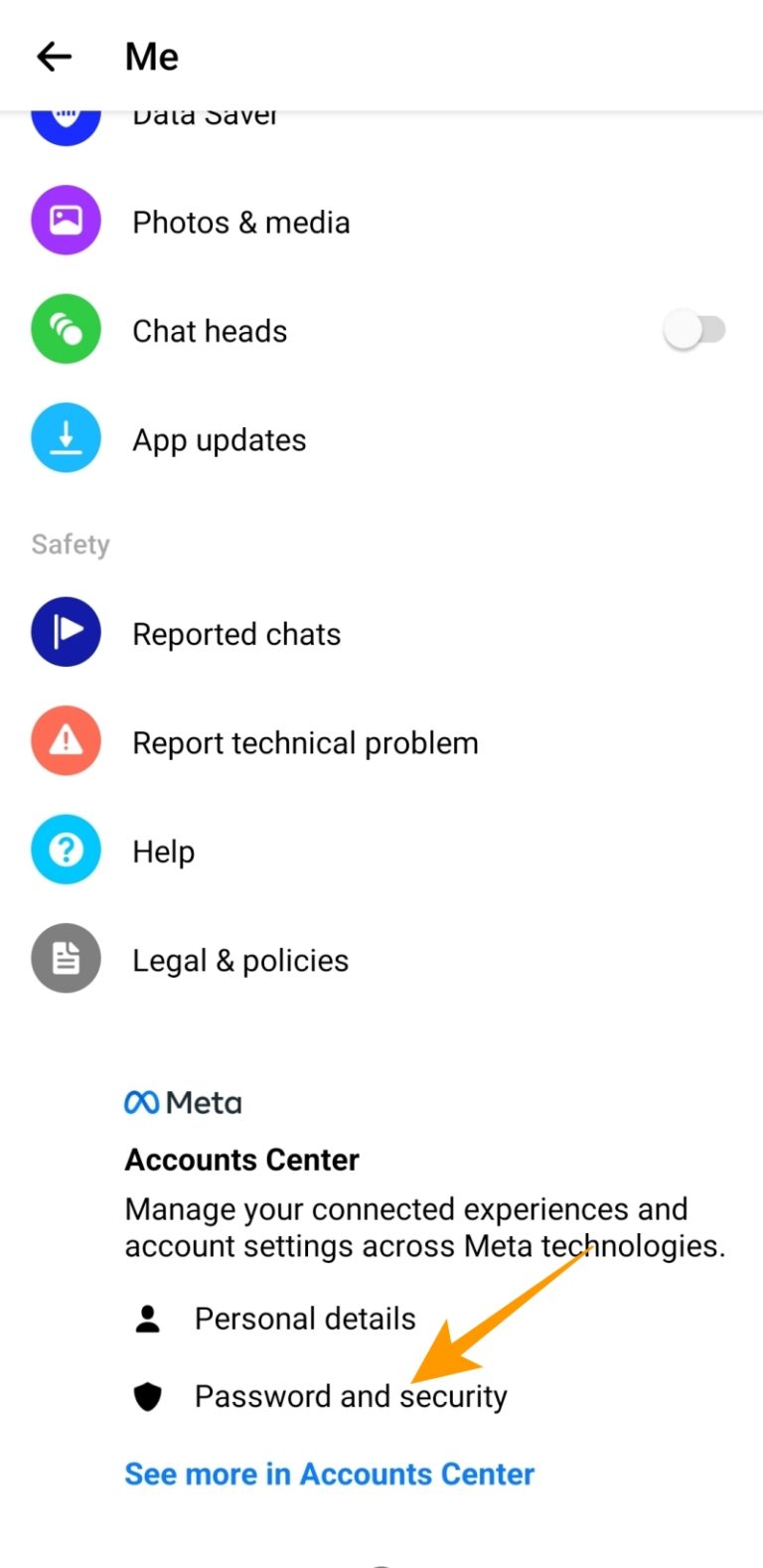This screenshot has height=1568, width=763.
Task: Open Password and security settings
Action: tap(351, 1395)
